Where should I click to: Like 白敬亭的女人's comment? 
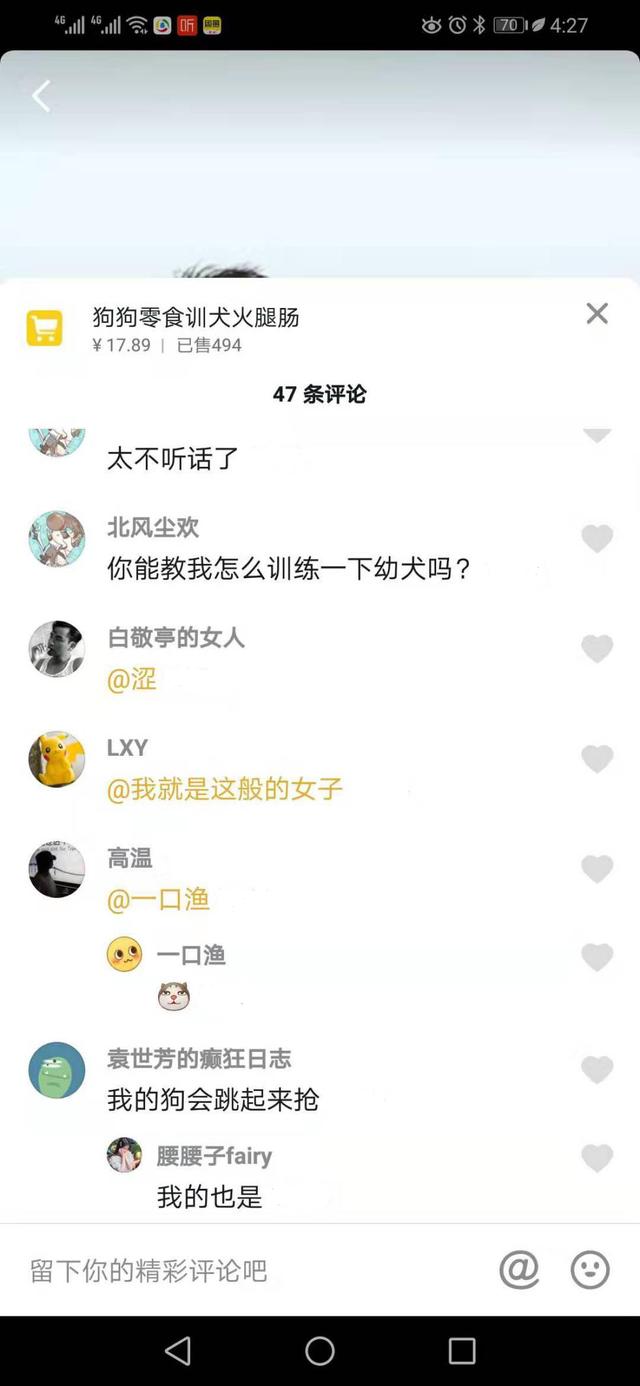pyautogui.click(x=597, y=649)
